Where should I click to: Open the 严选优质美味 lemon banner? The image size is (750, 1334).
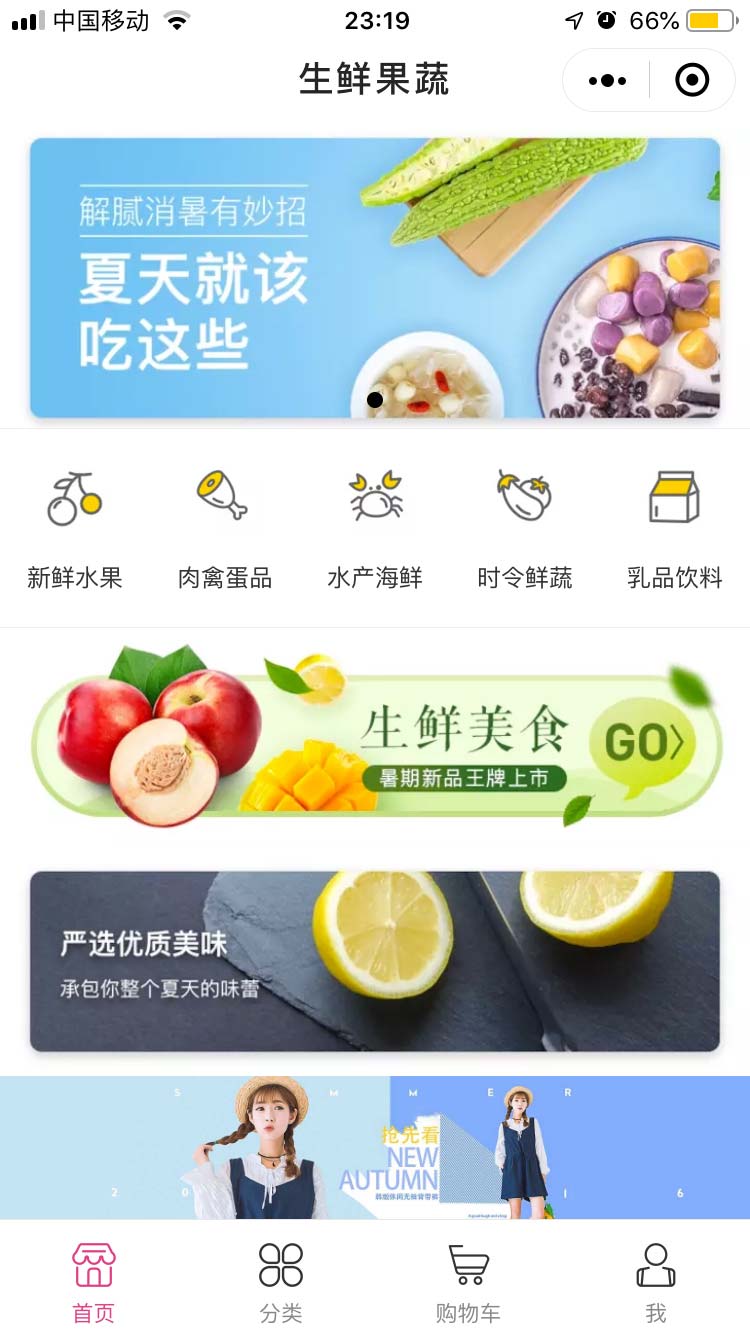click(375, 960)
